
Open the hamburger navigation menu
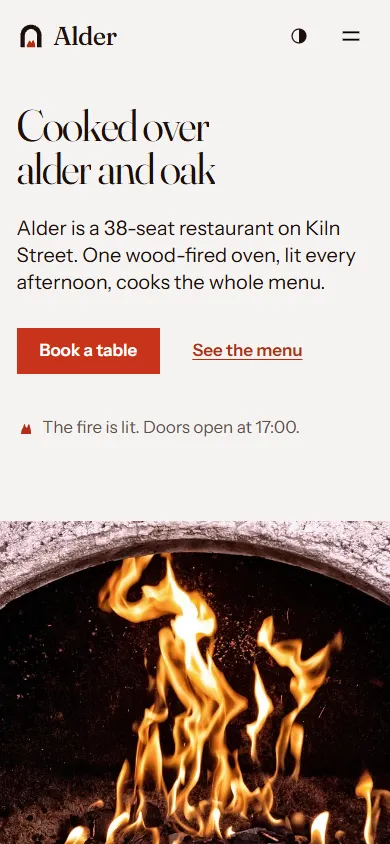point(351,37)
